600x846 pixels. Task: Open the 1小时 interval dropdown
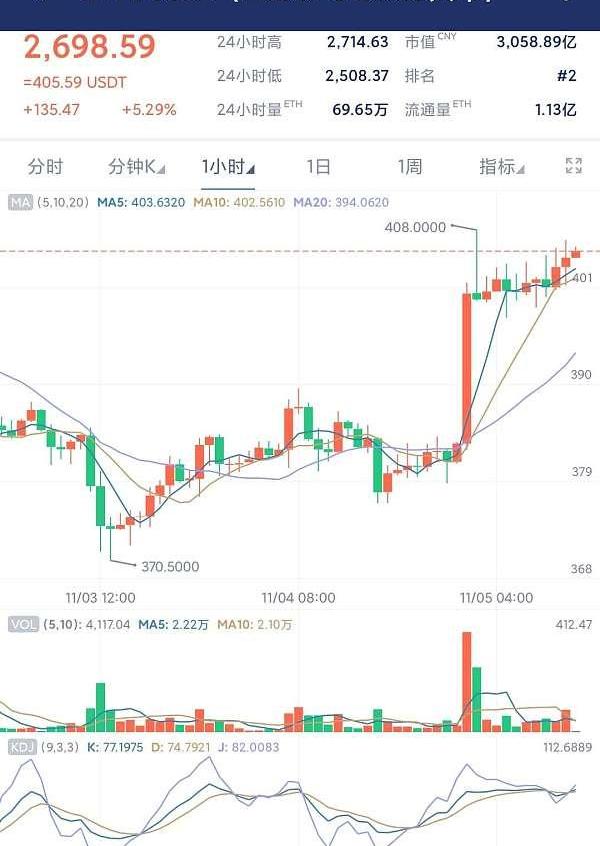(227, 167)
